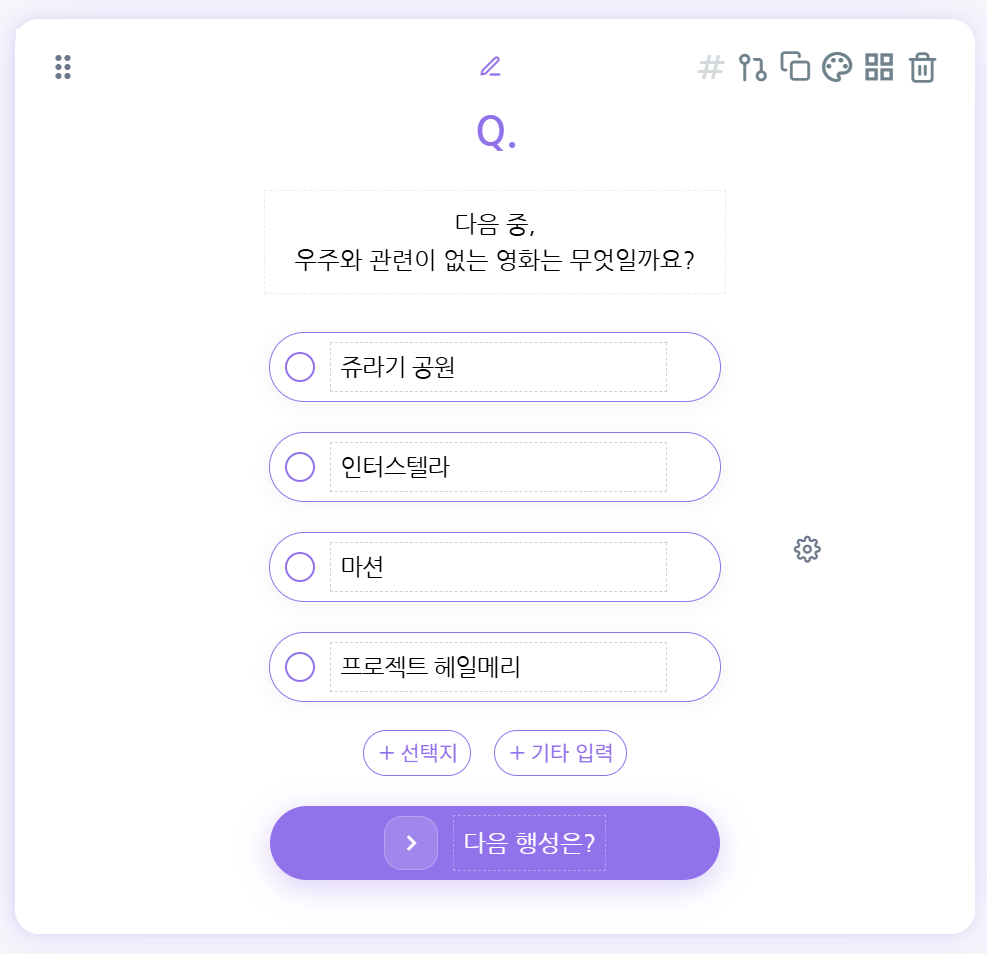Add an other input with + 기타 입력
This screenshot has height=954, width=987.
[x=560, y=753]
